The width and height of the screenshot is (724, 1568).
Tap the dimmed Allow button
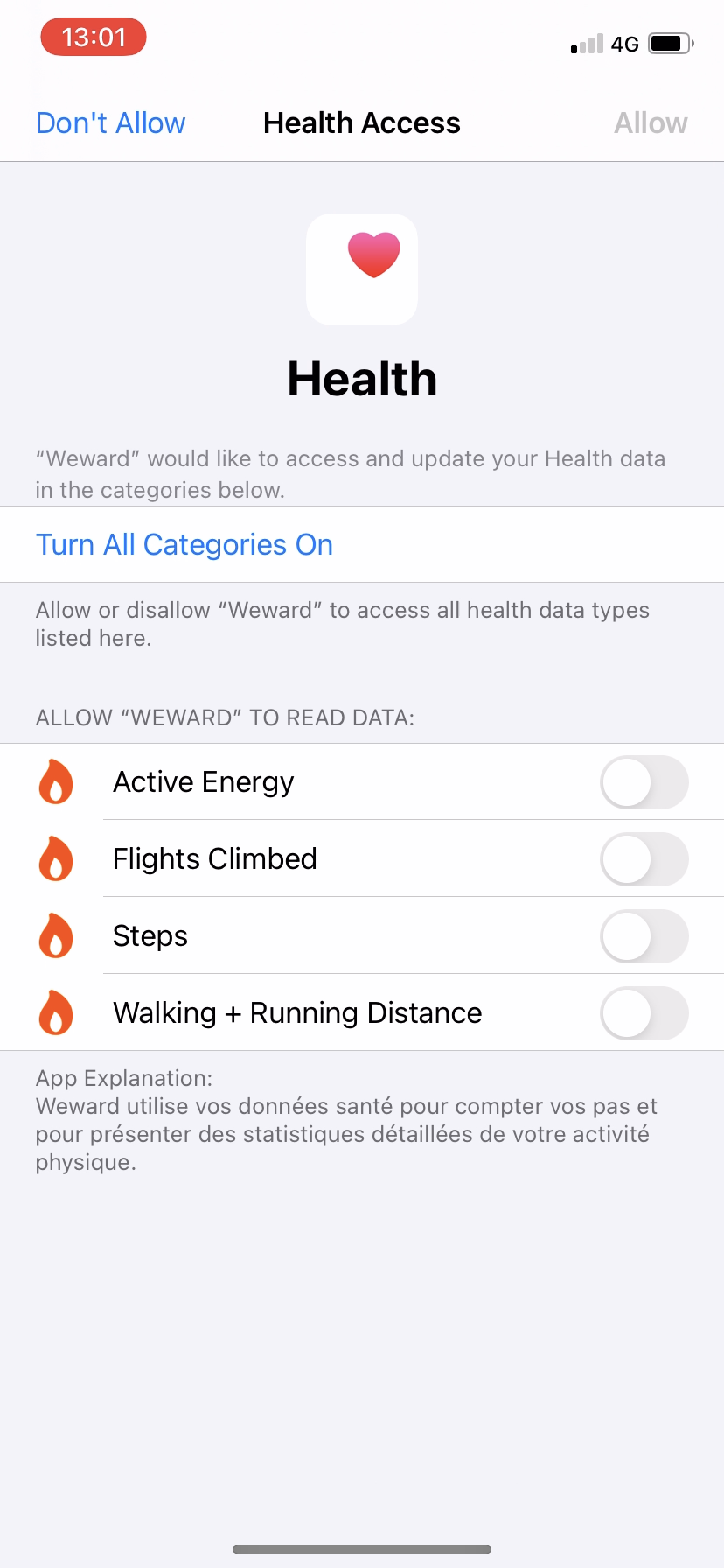point(651,122)
